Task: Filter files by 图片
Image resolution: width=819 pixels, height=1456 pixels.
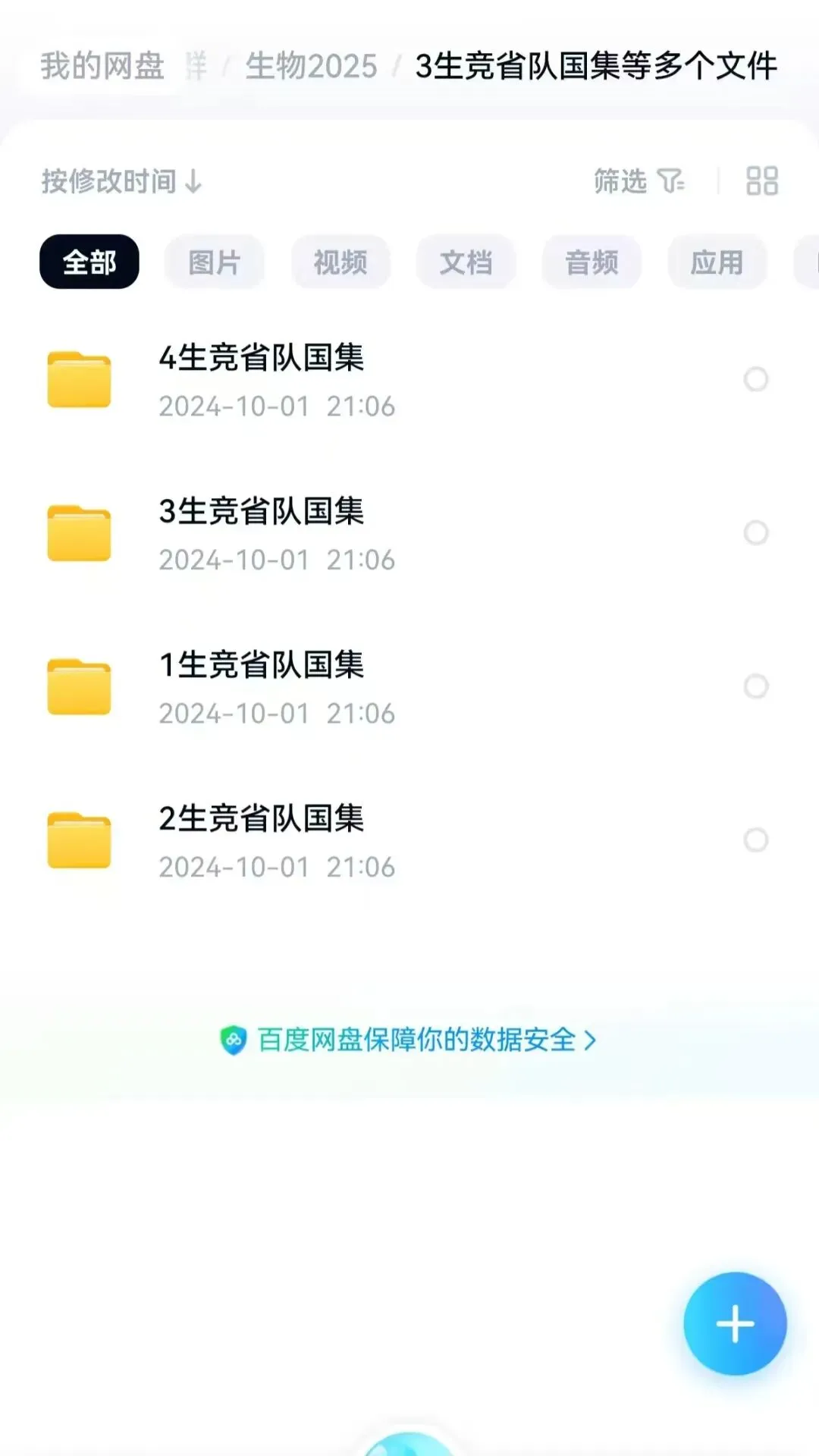Action: (215, 262)
